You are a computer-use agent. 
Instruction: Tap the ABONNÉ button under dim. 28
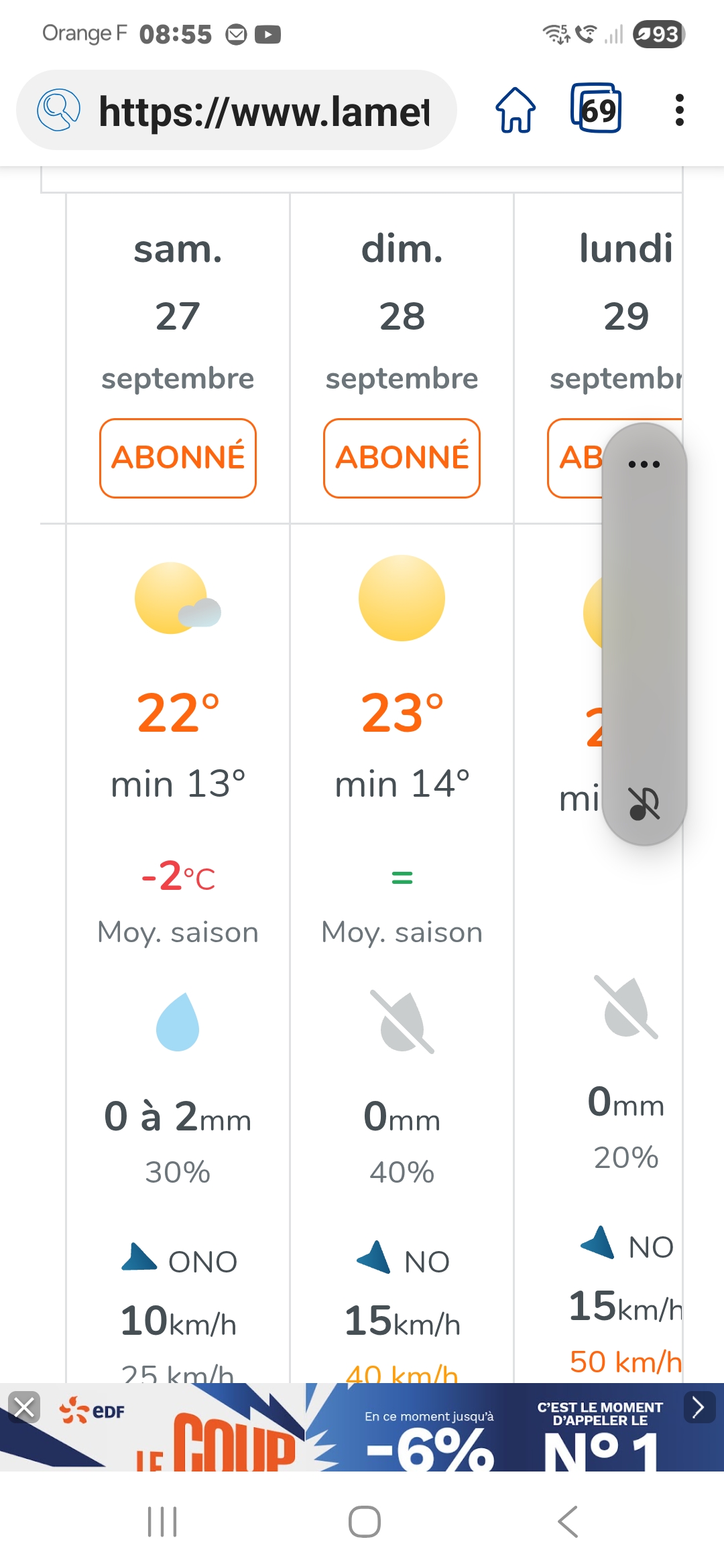[x=402, y=458]
